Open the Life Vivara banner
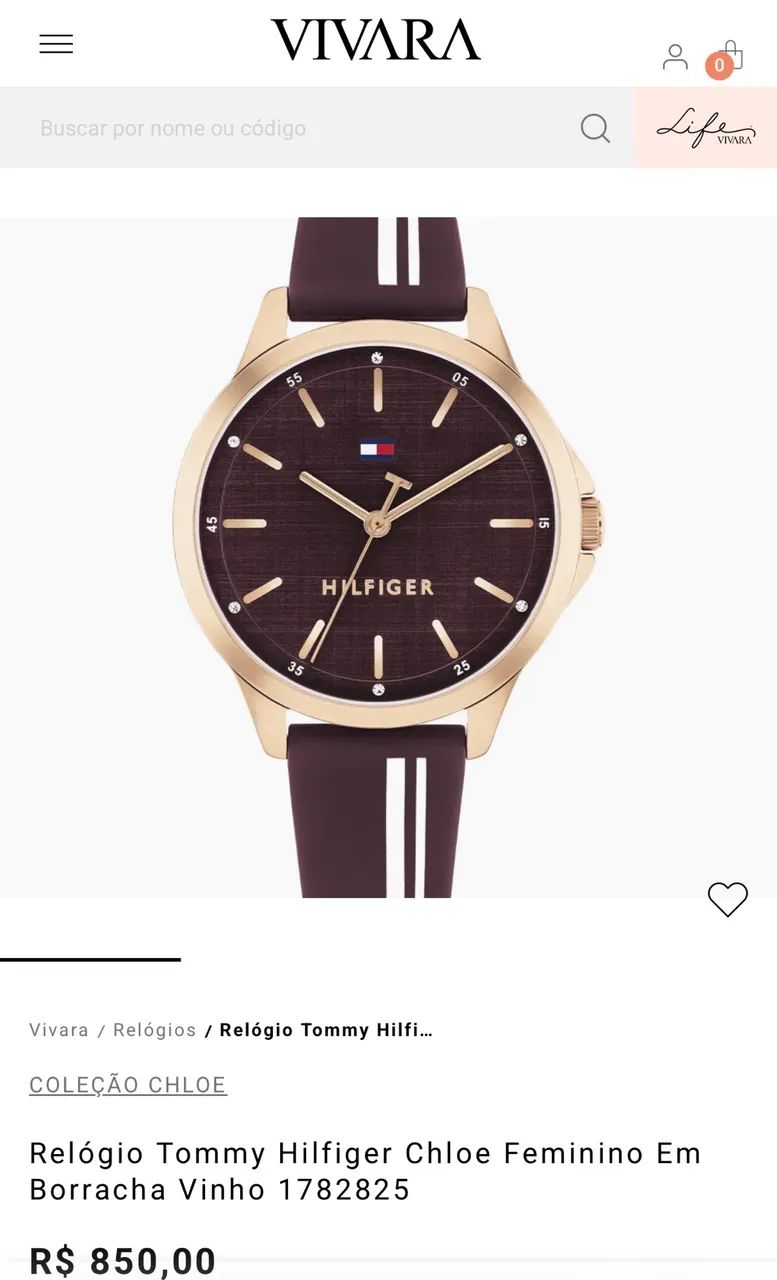 click(706, 128)
